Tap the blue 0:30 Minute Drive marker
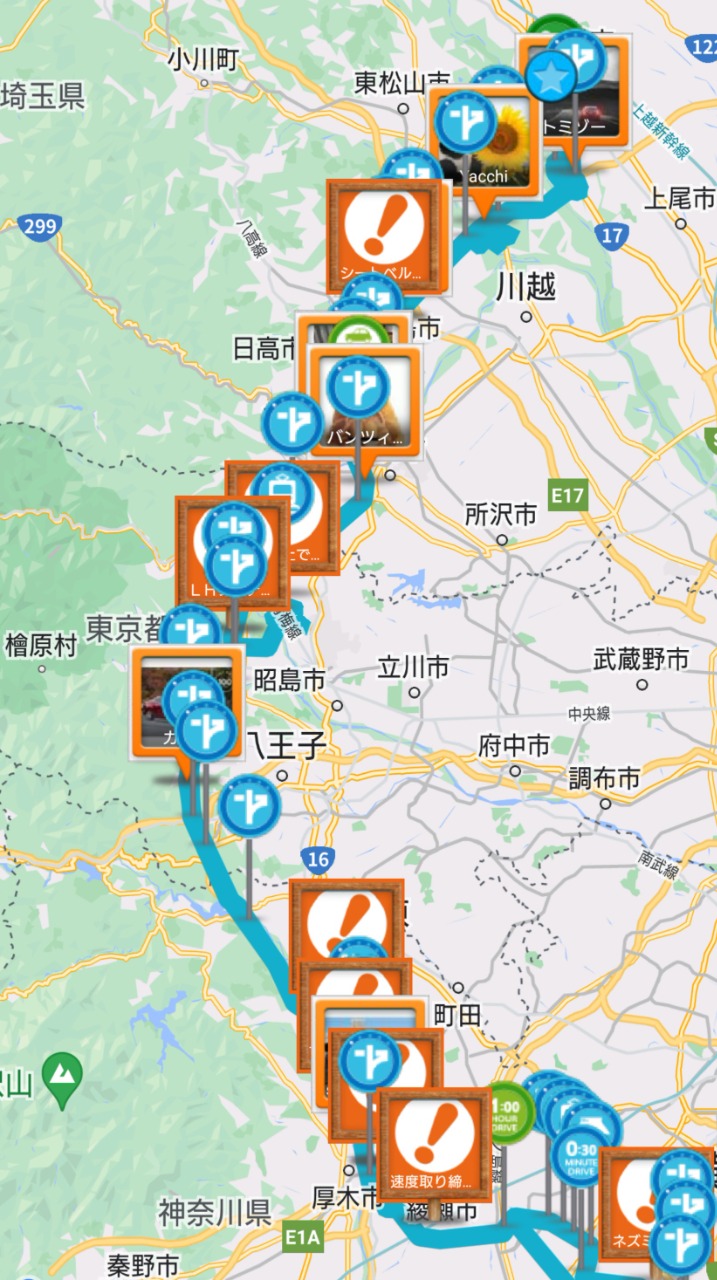This screenshot has height=1280, width=717. (583, 1155)
